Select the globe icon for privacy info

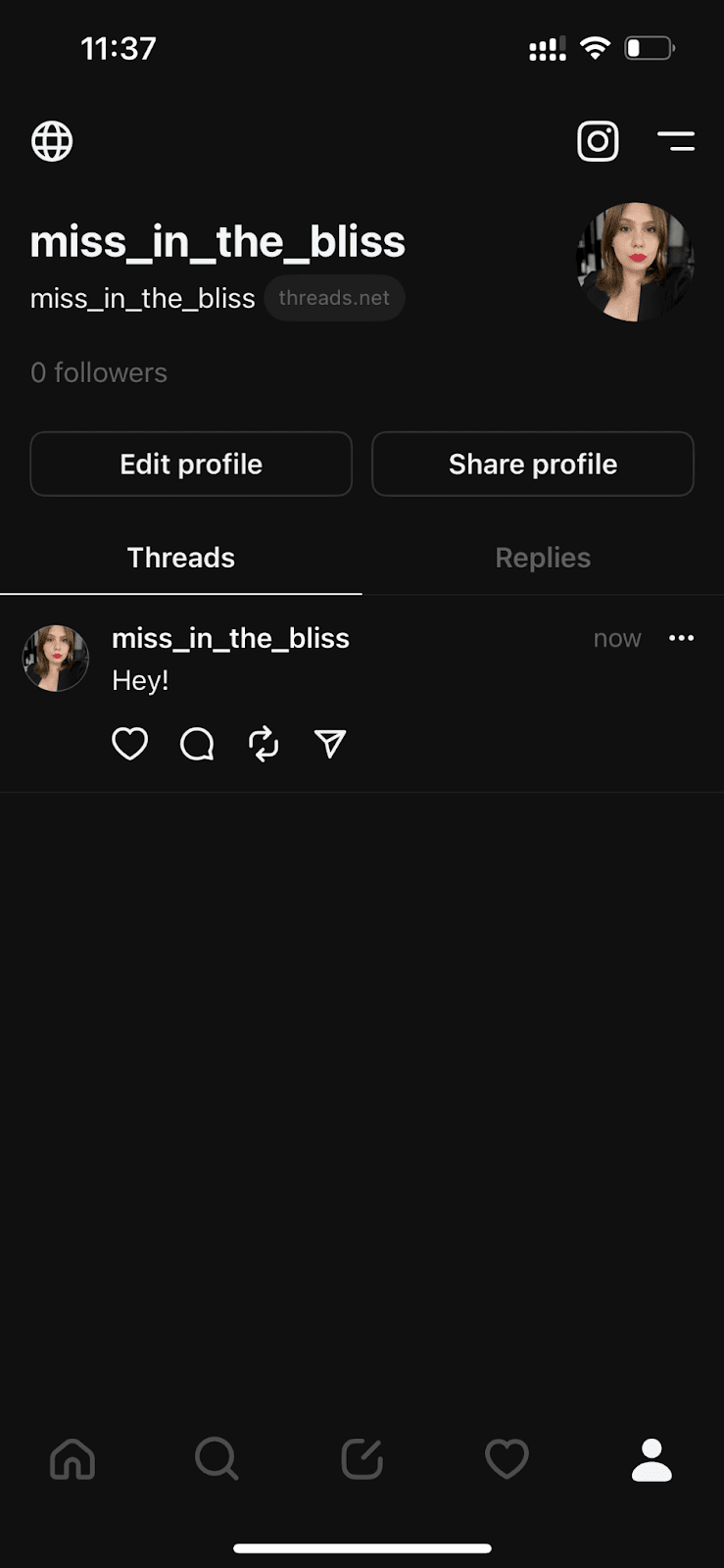pyautogui.click(x=51, y=141)
